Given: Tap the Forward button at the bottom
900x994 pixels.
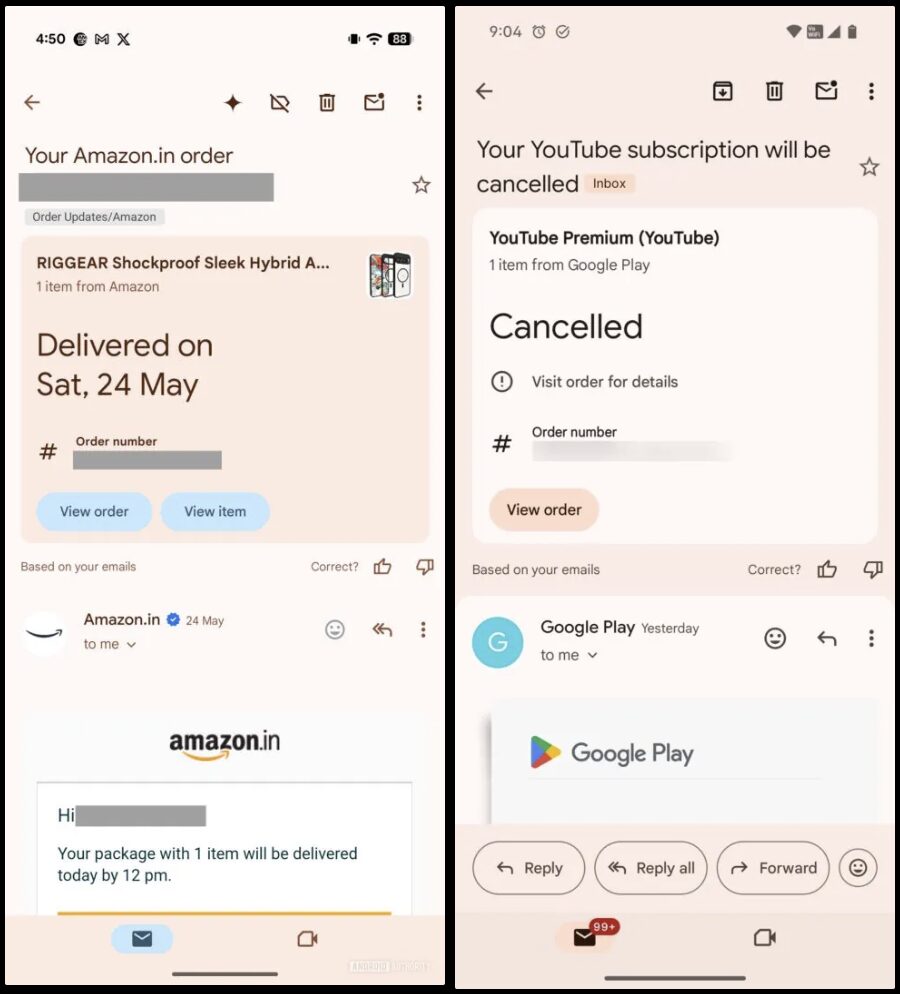Looking at the screenshot, I should [x=774, y=868].
